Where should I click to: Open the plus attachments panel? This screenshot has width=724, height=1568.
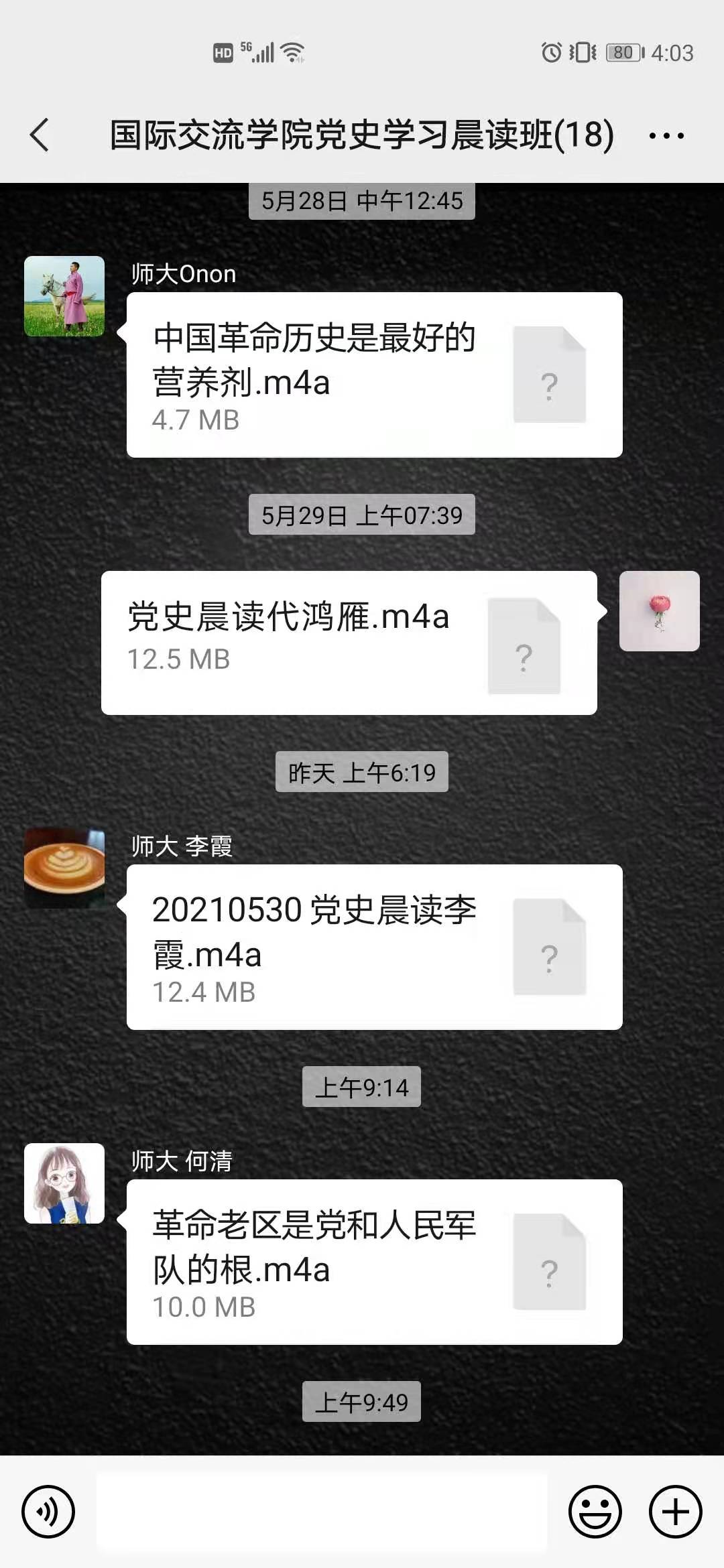click(x=676, y=1512)
